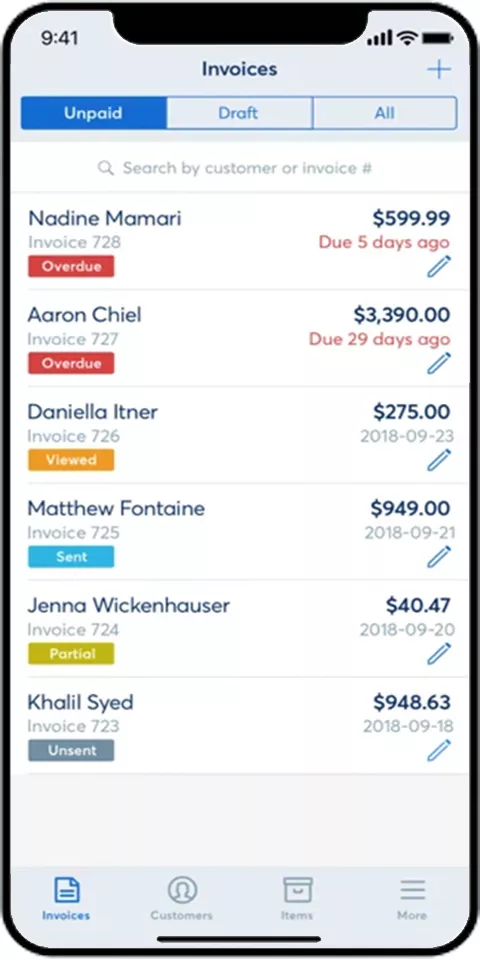Create a new invoice with the plus icon
This screenshot has width=480, height=960.
(x=438, y=69)
